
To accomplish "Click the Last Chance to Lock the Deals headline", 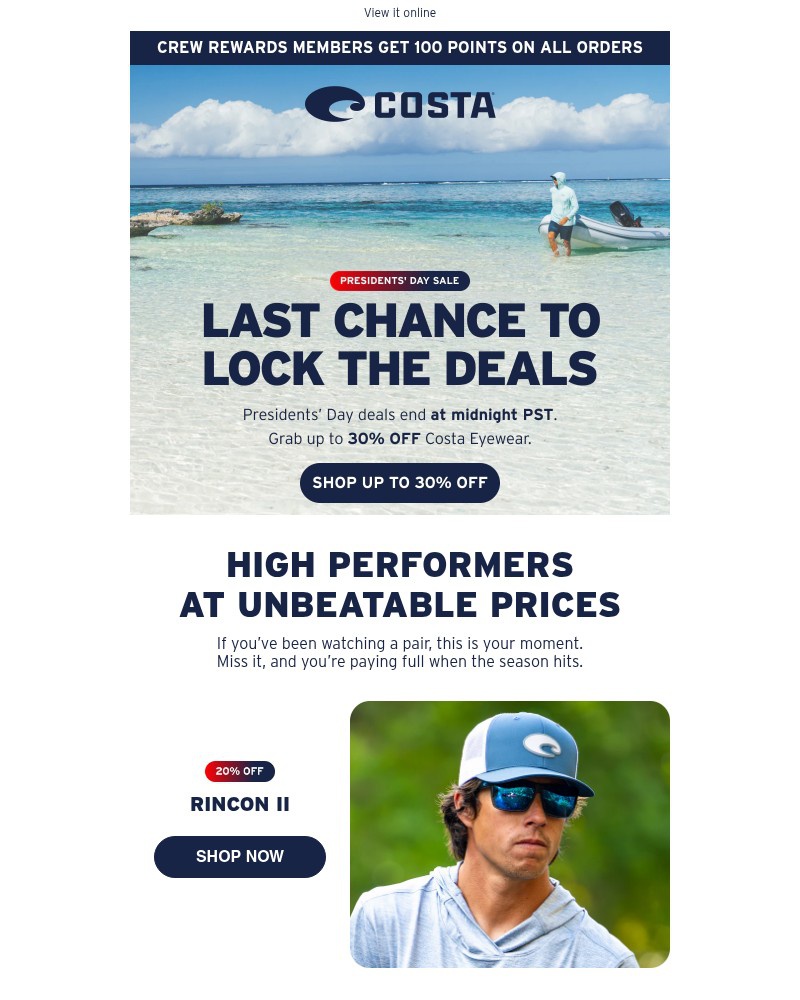I will (400, 345).
